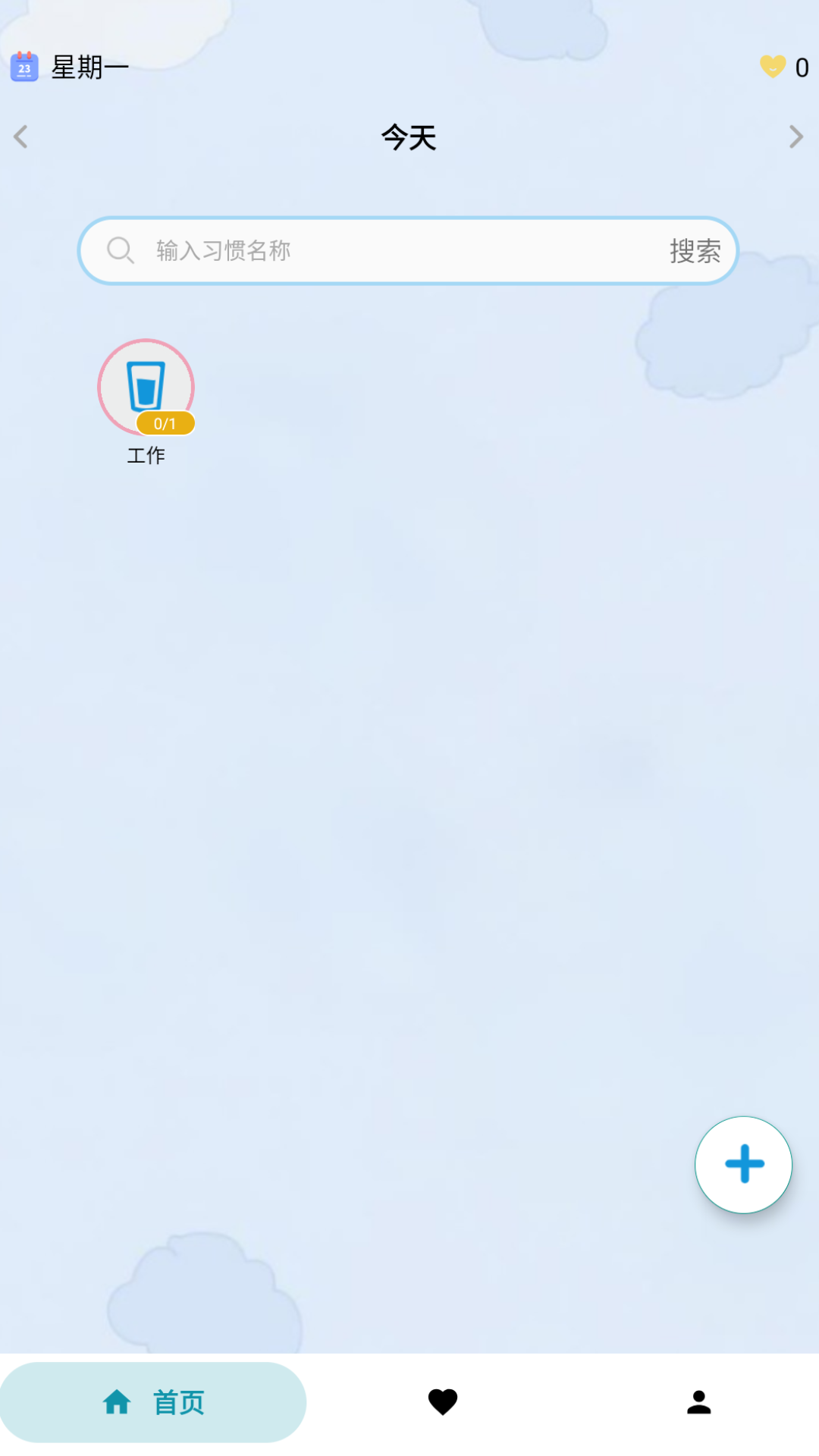Open the heart tab in bottom navigation
The width and height of the screenshot is (819, 1456).
pyautogui.click(x=442, y=1401)
